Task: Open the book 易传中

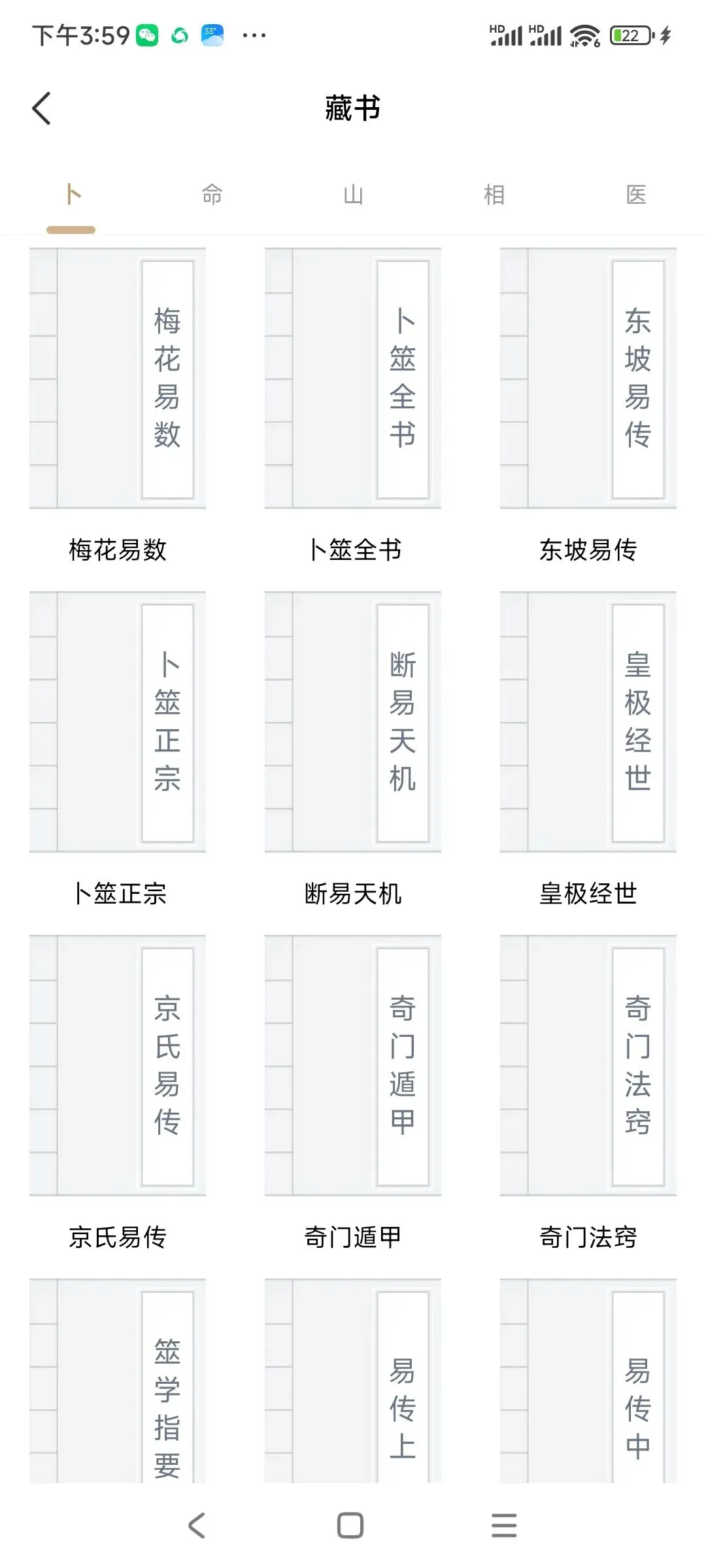Action: click(588, 1380)
